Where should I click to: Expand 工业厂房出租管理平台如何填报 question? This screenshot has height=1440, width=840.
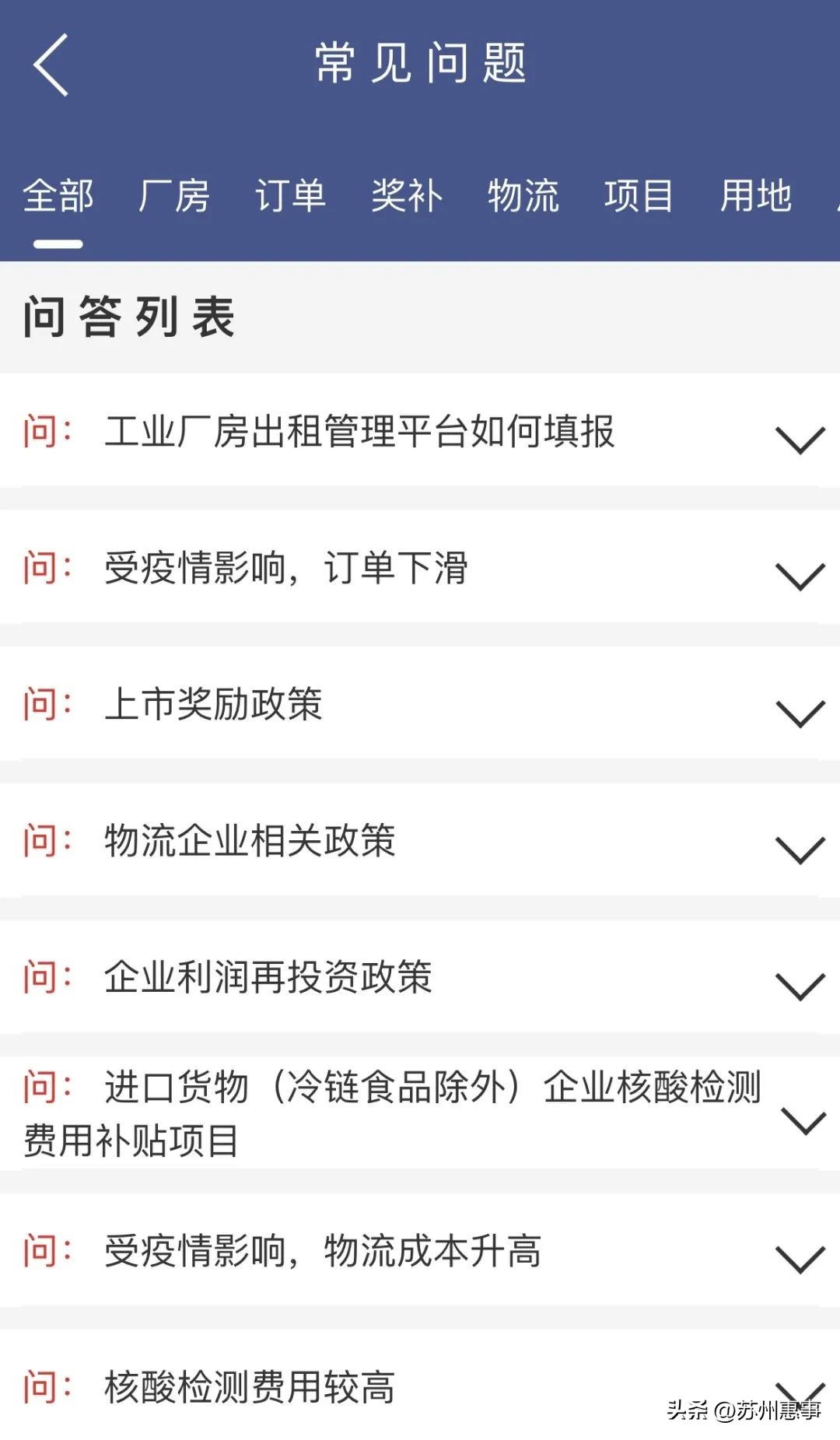(800, 440)
